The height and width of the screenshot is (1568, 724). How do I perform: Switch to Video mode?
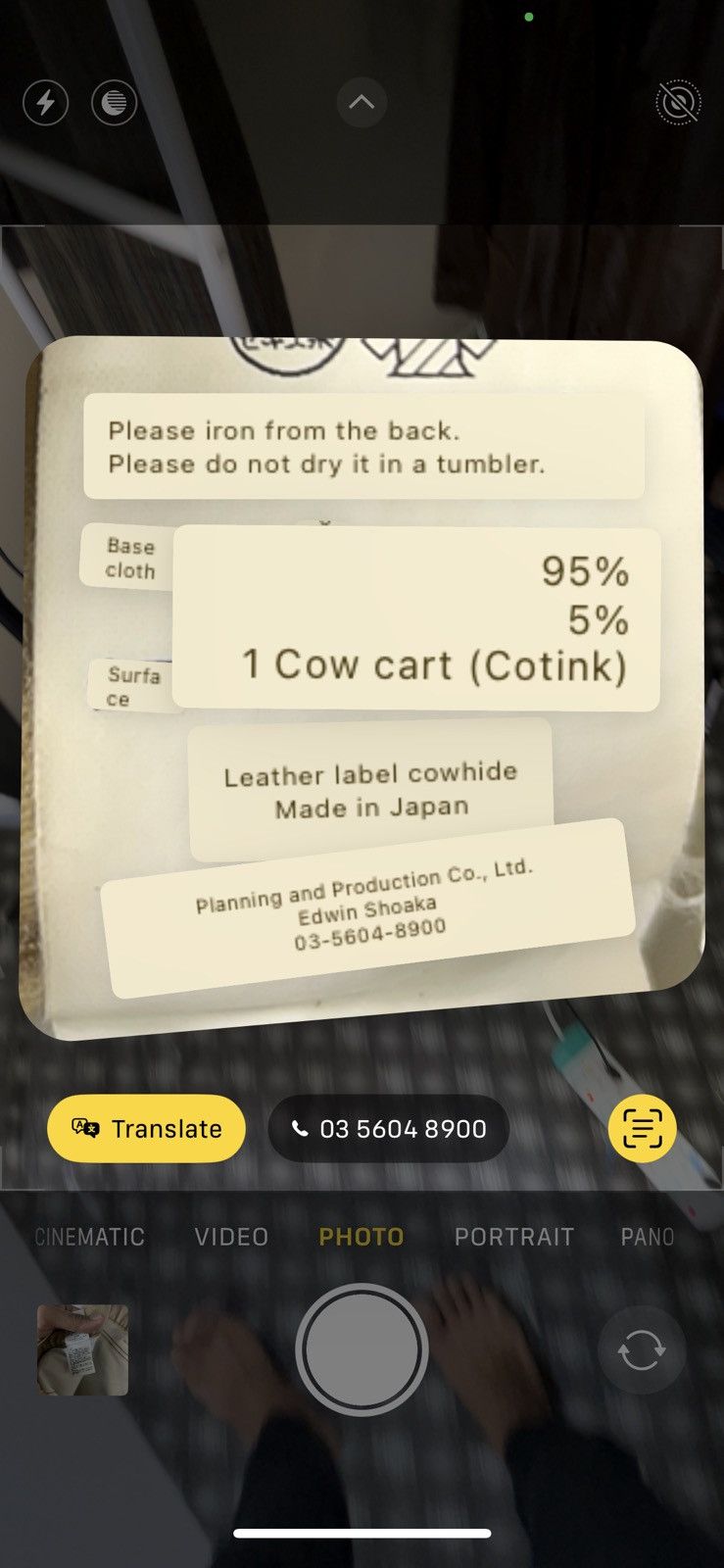[231, 1237]
